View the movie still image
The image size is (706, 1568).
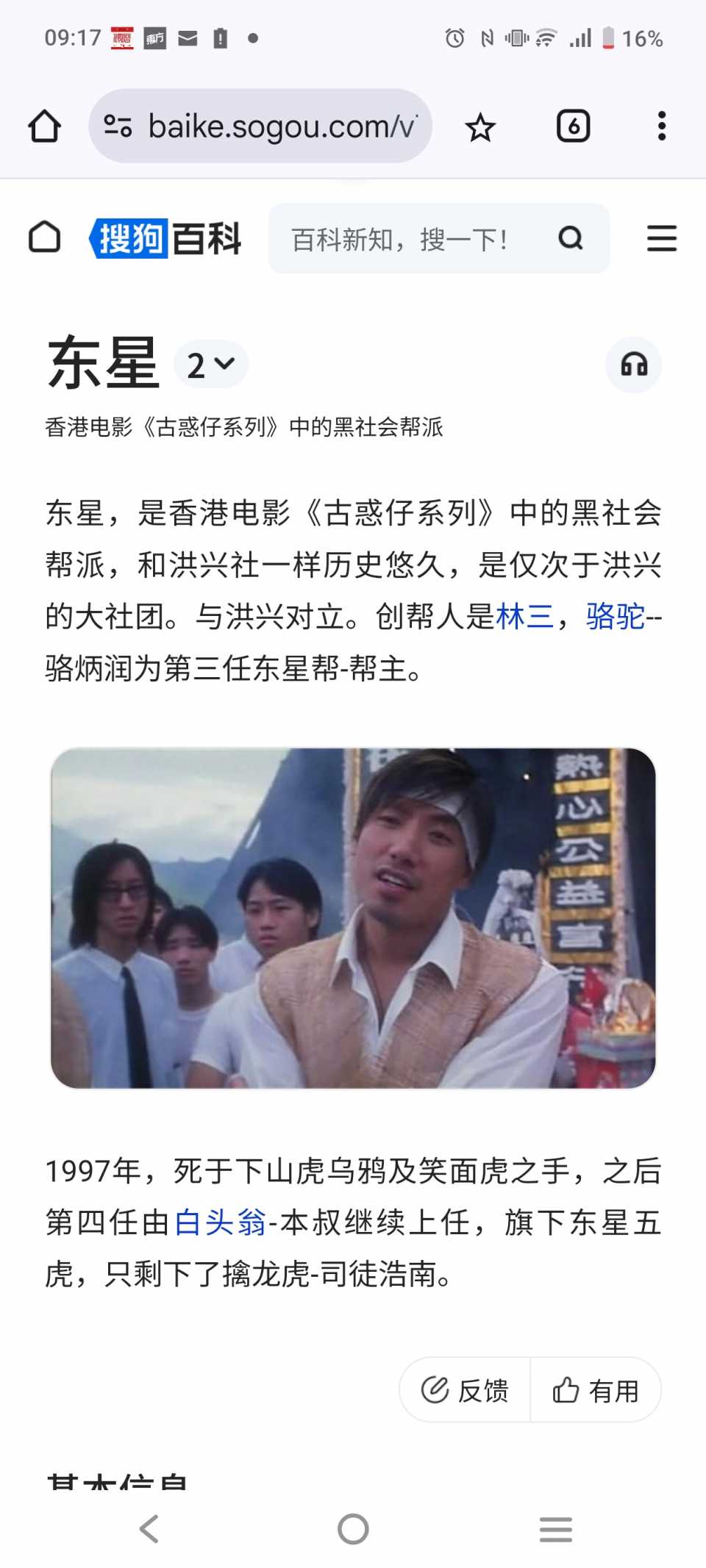(x=353, y=917)
